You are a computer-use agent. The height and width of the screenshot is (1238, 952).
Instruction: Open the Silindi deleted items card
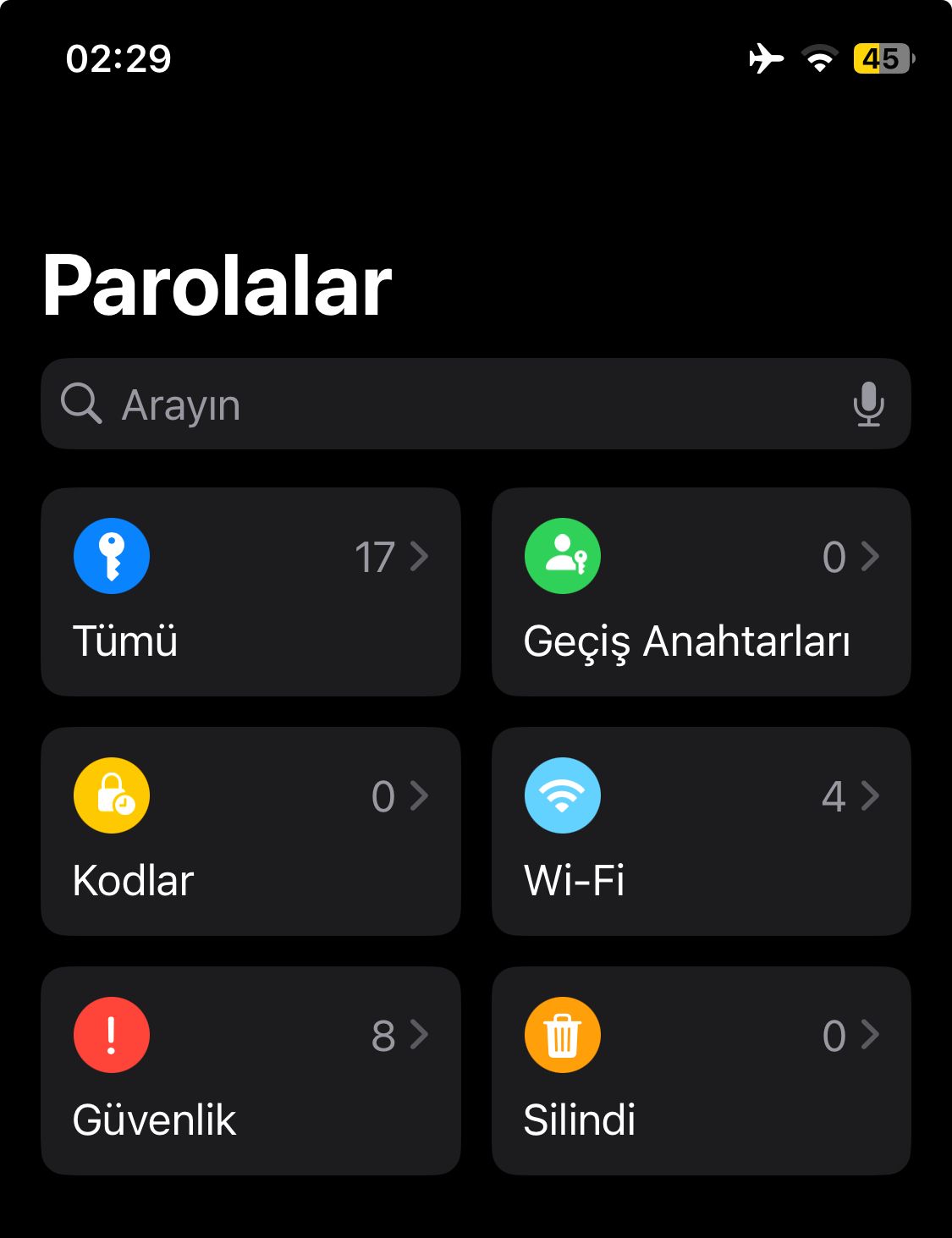click(x=701, y=1071)
